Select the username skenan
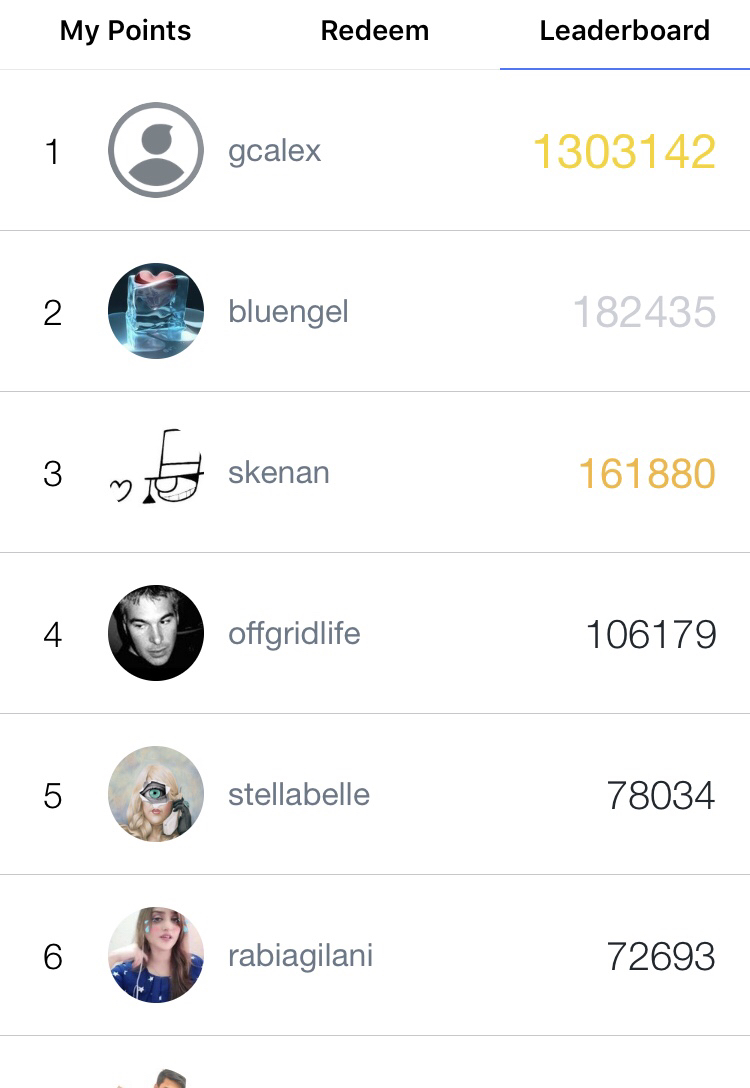750x1088 pixels. click(x=278, y=472)
